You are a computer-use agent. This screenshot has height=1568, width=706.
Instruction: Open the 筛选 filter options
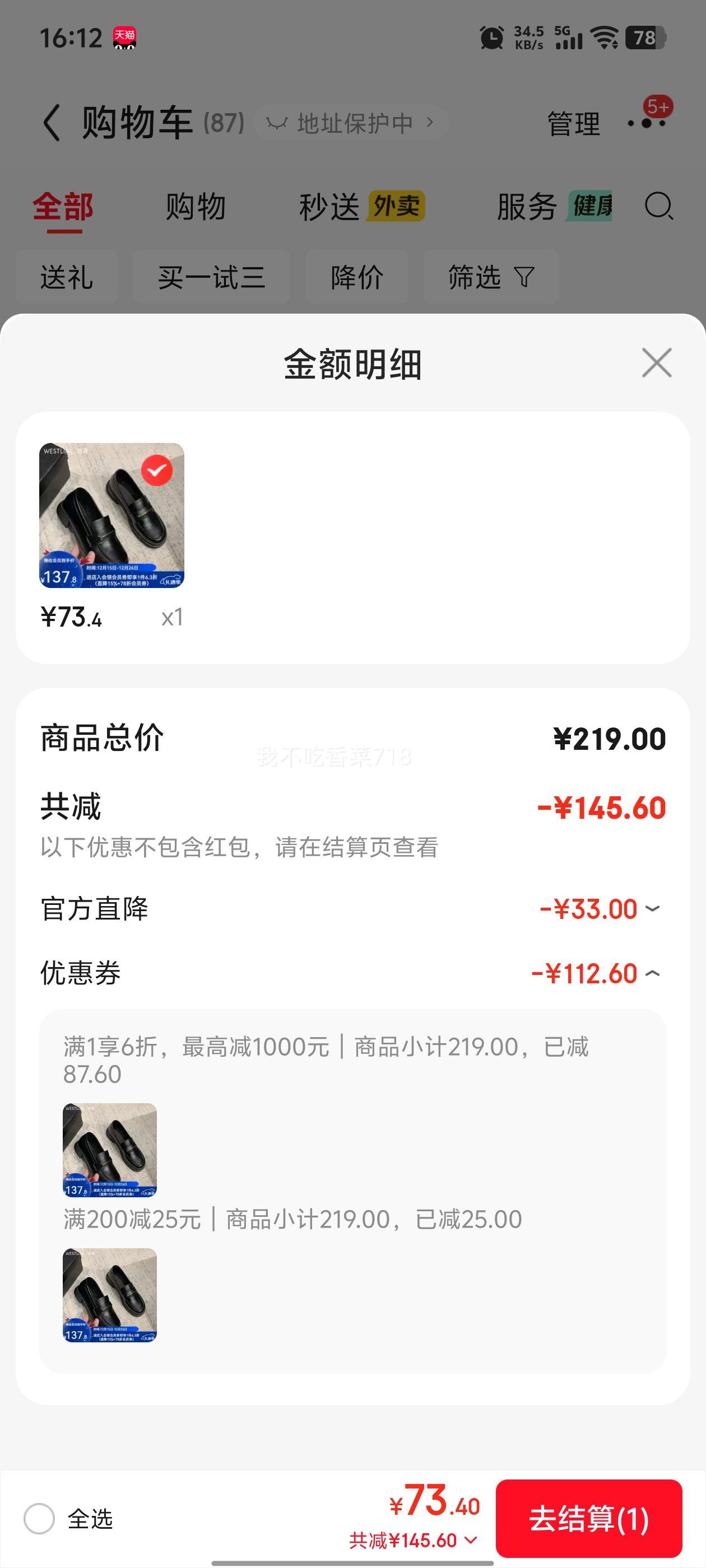pyautogui.click(x=491, y=278)
